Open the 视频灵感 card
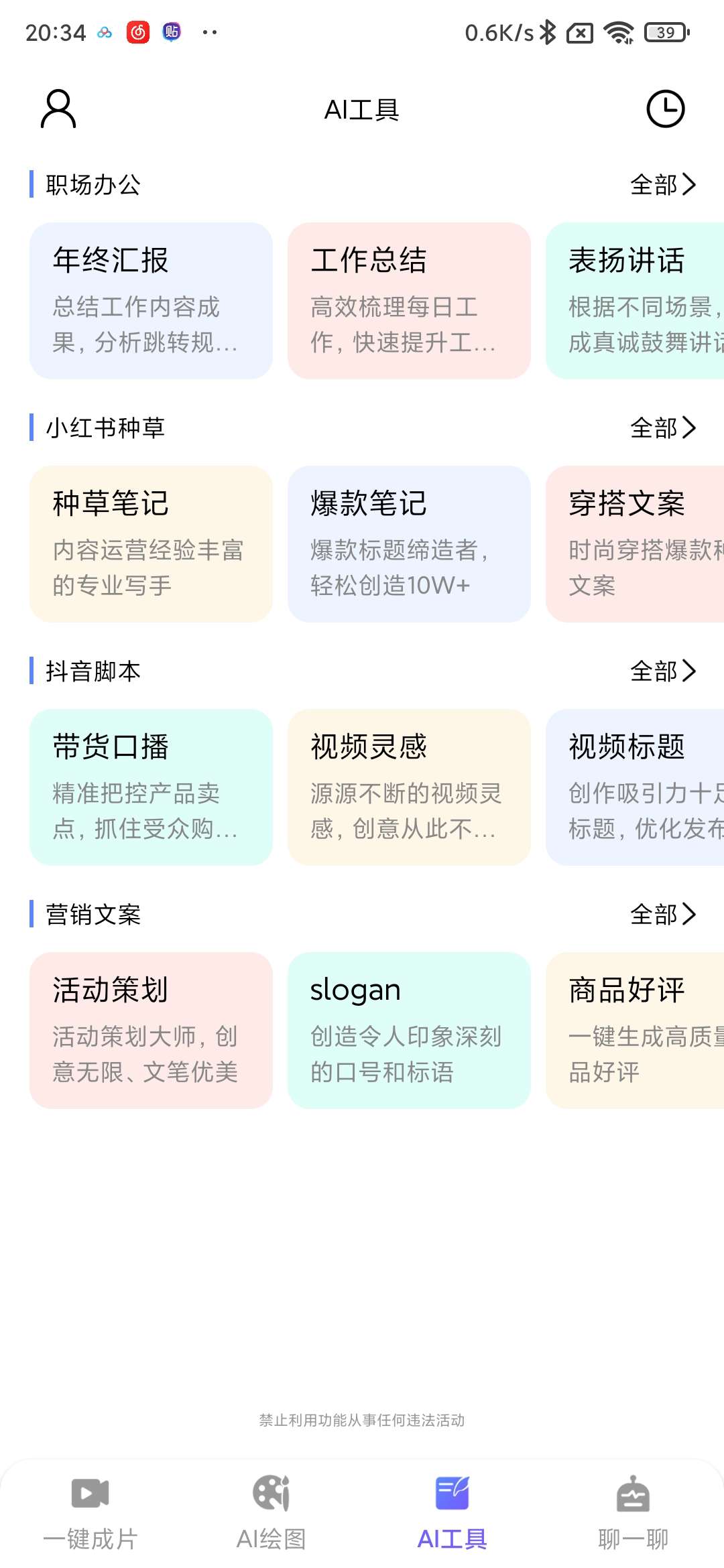This screenshot has height=1568, width=724. point(409,787)
